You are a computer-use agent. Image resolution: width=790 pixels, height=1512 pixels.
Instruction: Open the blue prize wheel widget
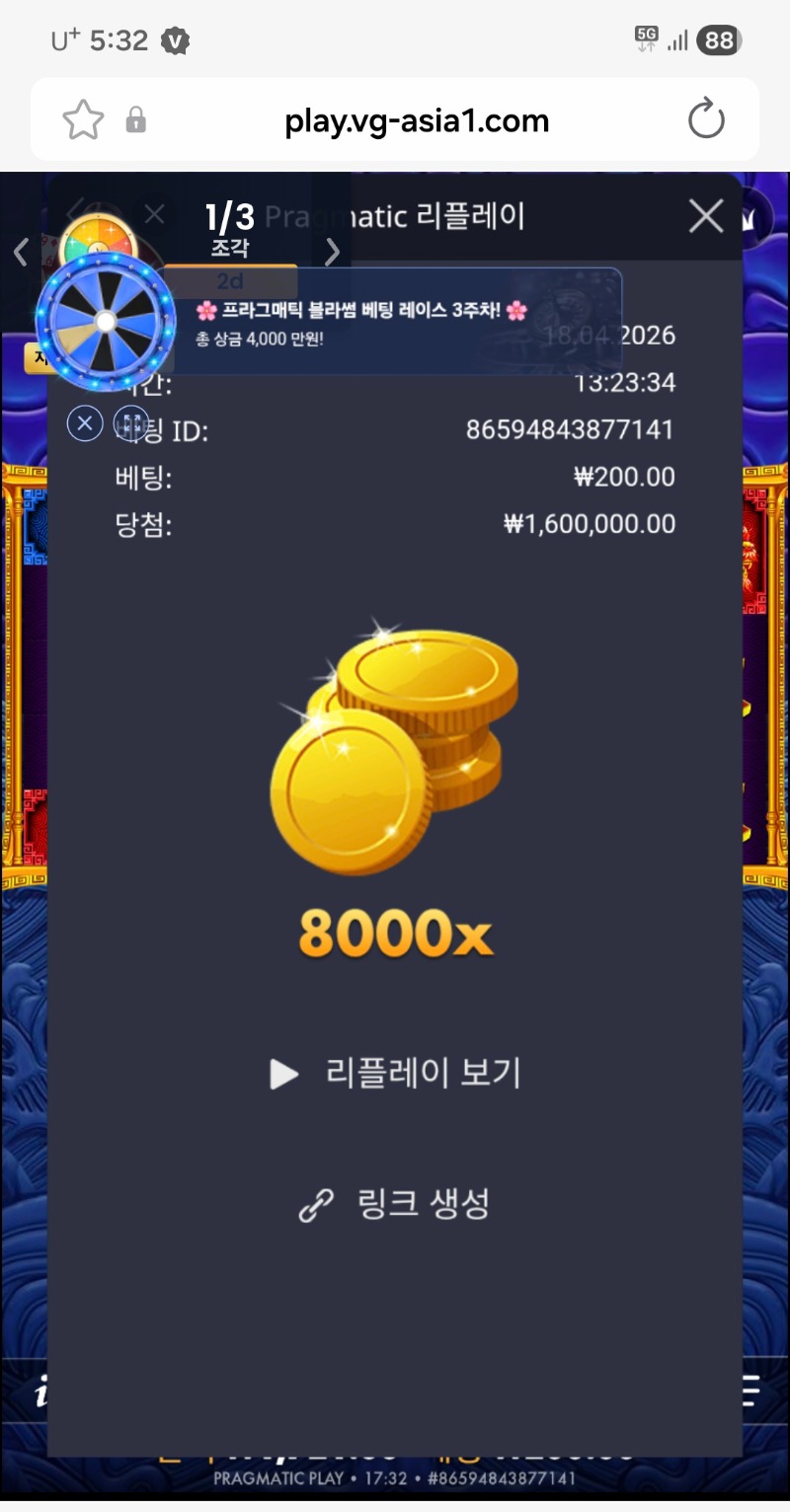106,321
